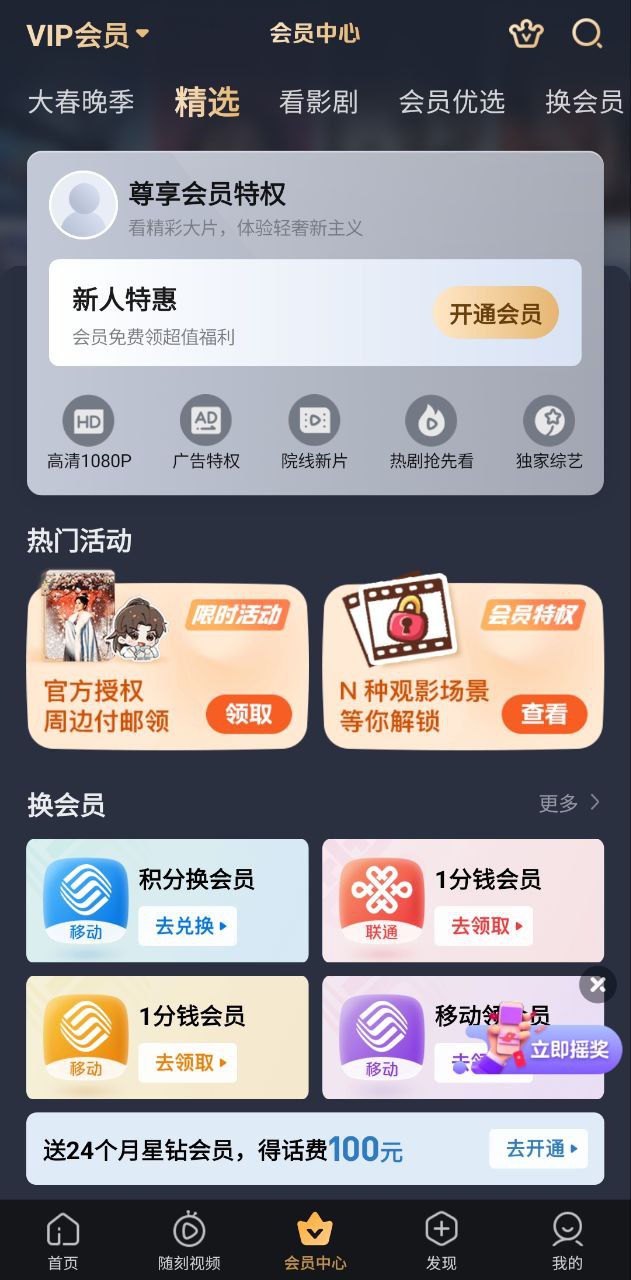631x1280 pixels.
Task: Tap the 立即摇奖 floating button
Action: pyautogui.click(x=560, y=1049)
